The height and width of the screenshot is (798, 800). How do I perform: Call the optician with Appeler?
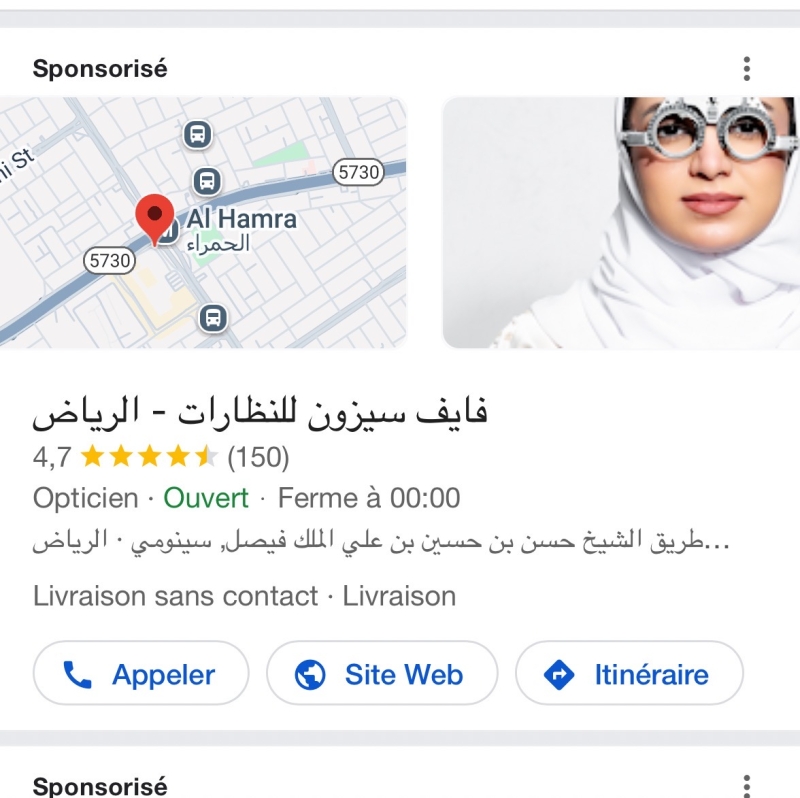[x=141, y=675]
